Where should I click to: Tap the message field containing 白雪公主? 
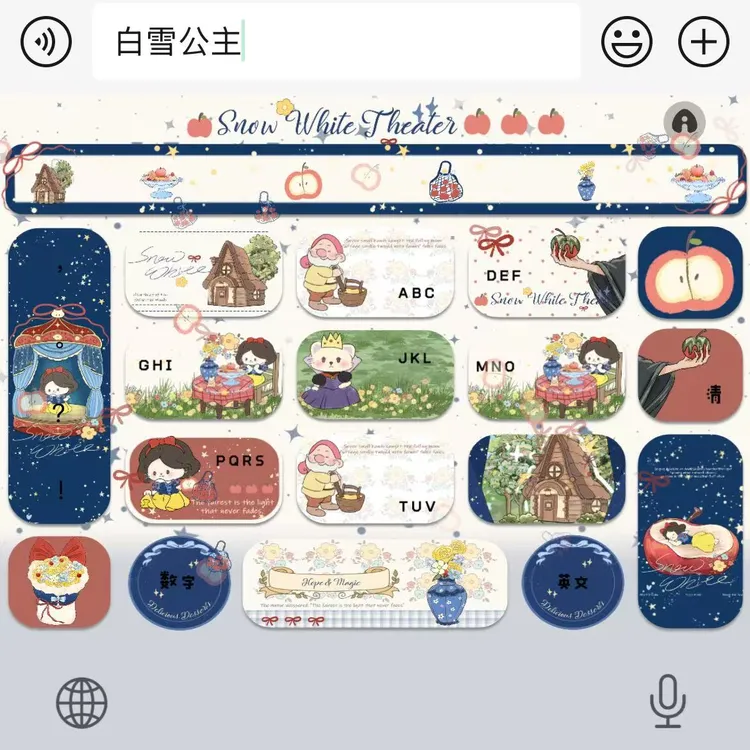click(336, 42)
